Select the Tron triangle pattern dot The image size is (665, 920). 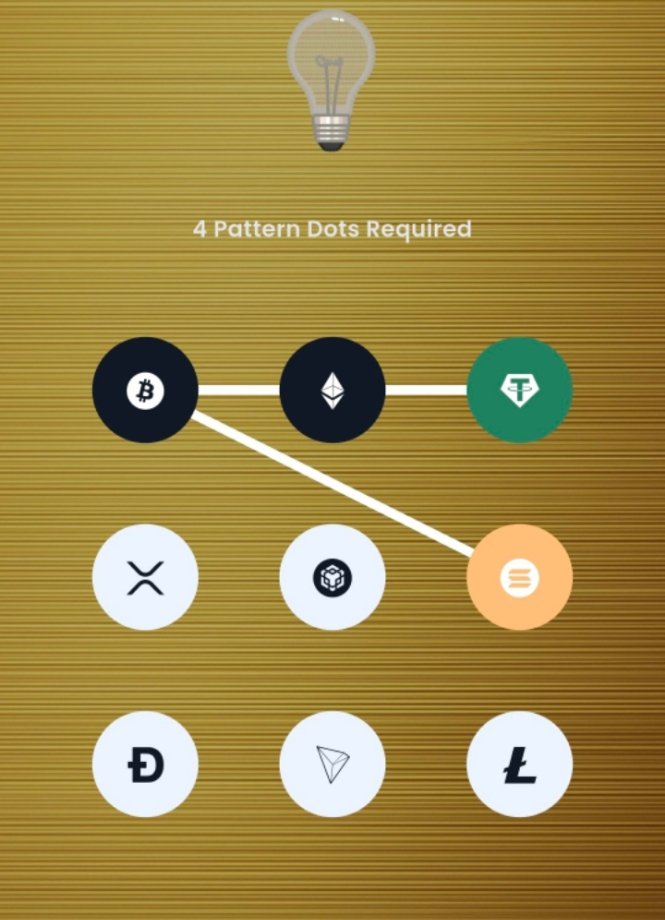(x=332, y=764)
